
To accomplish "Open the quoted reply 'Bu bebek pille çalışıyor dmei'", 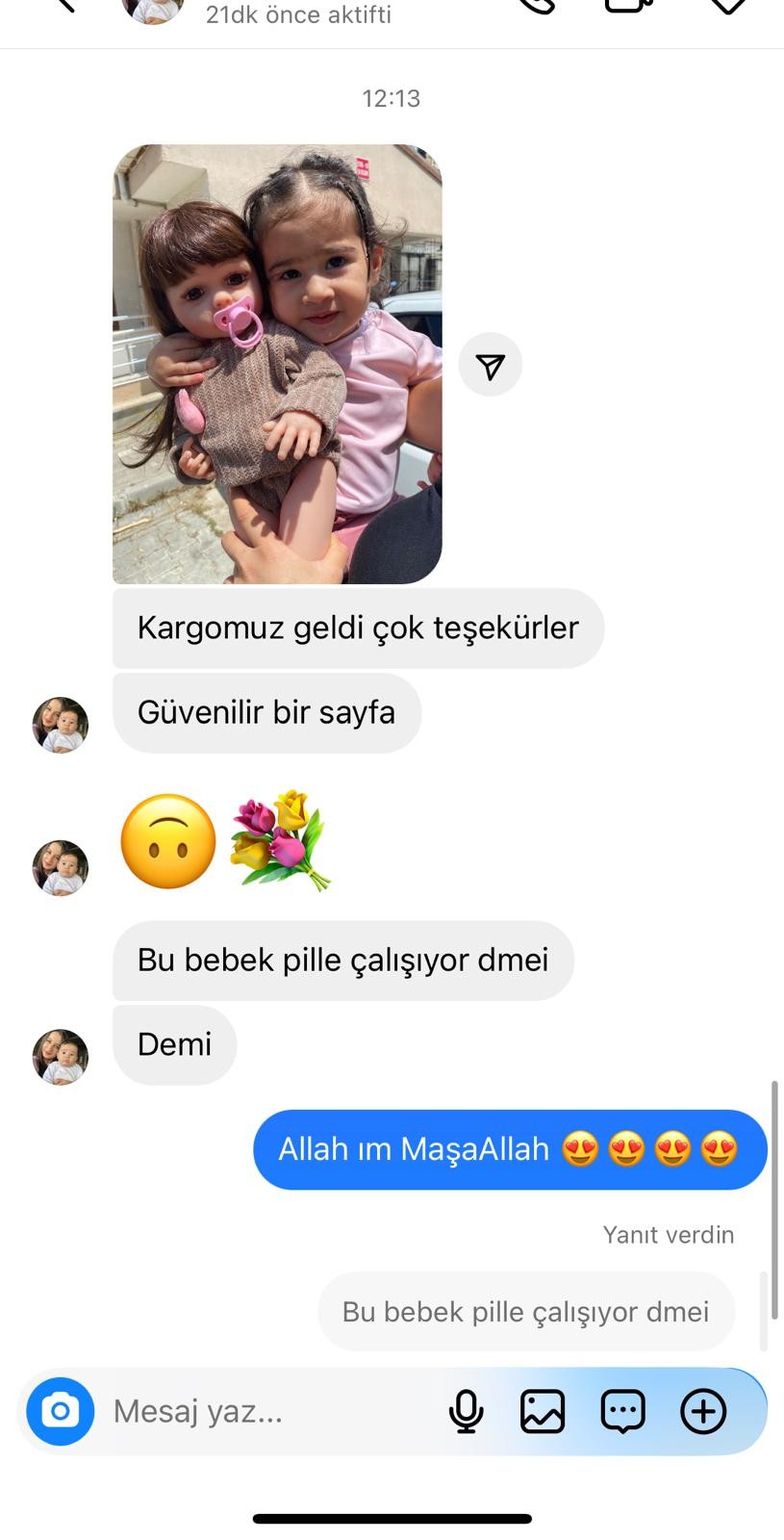I will click(x=525, y=1311).
